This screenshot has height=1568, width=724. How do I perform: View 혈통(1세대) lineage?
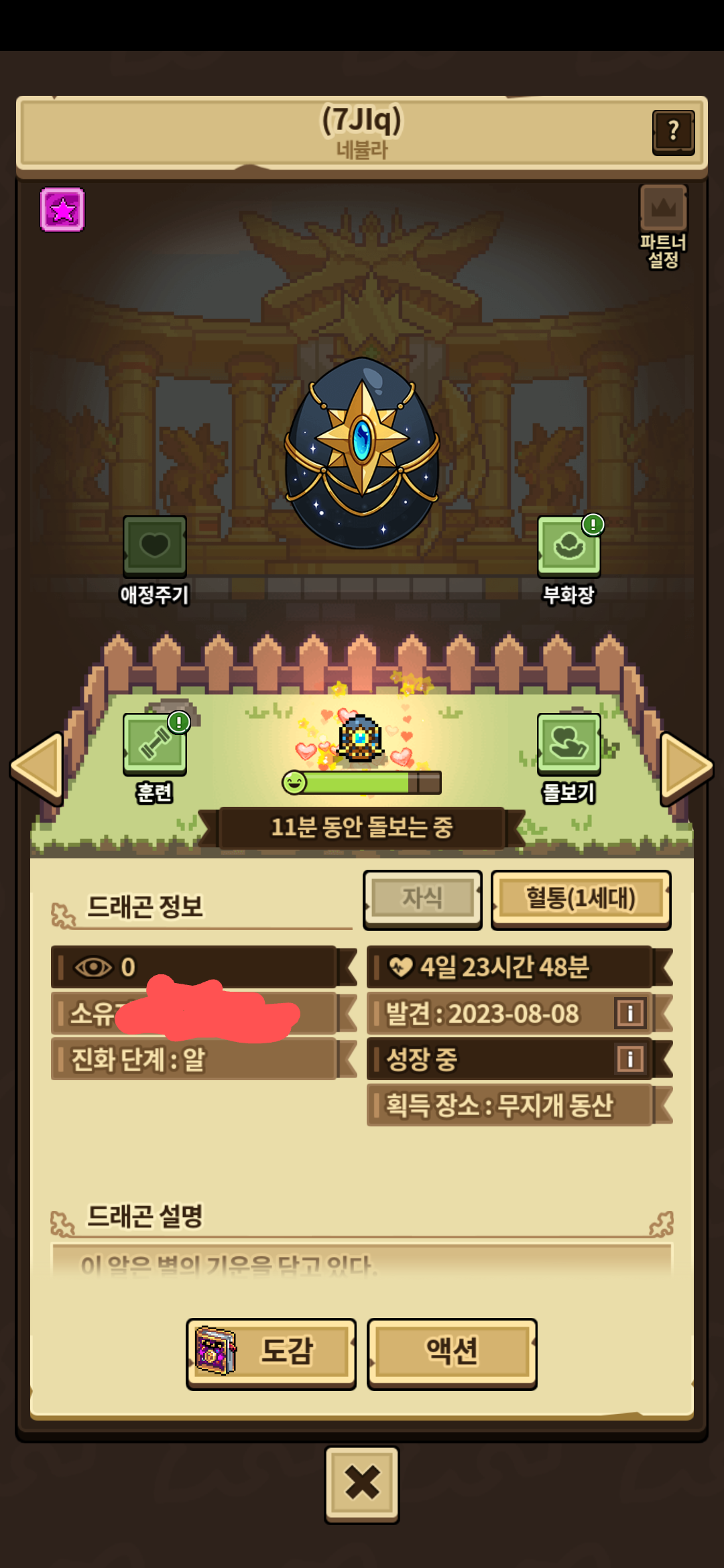click(x=581, y=899)
